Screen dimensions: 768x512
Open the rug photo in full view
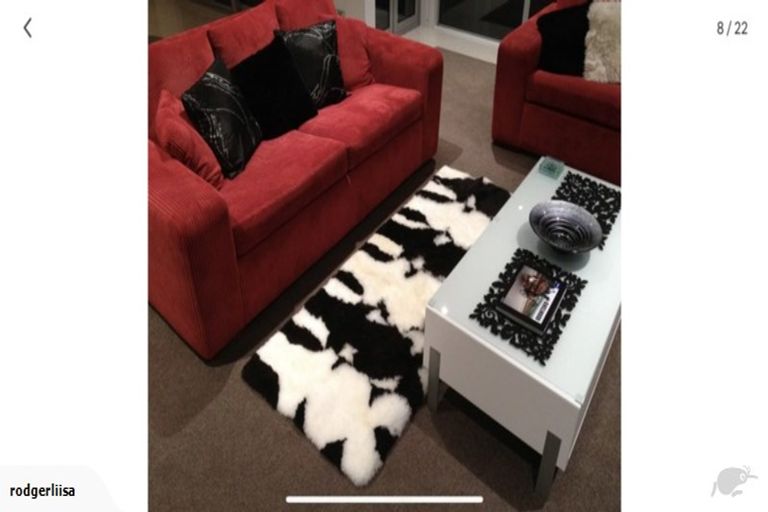tap(384, 256)
